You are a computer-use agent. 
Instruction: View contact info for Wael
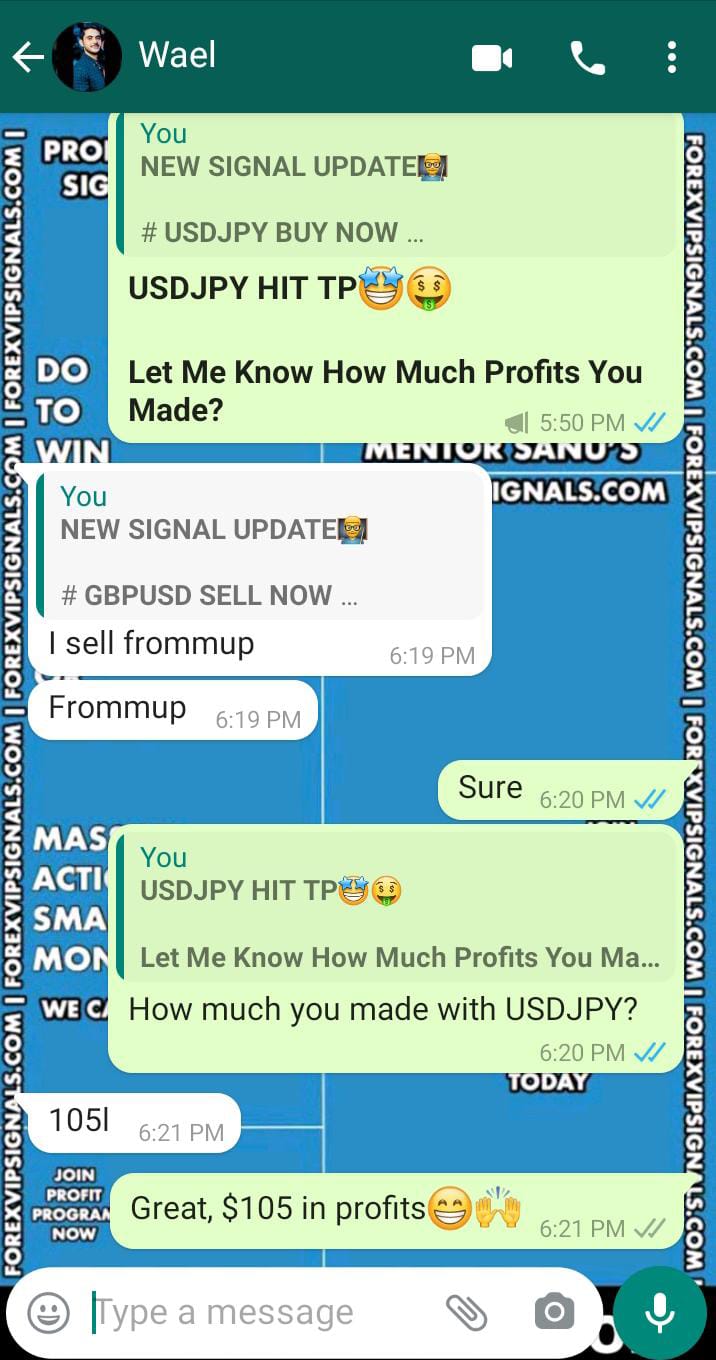(177, 55)
